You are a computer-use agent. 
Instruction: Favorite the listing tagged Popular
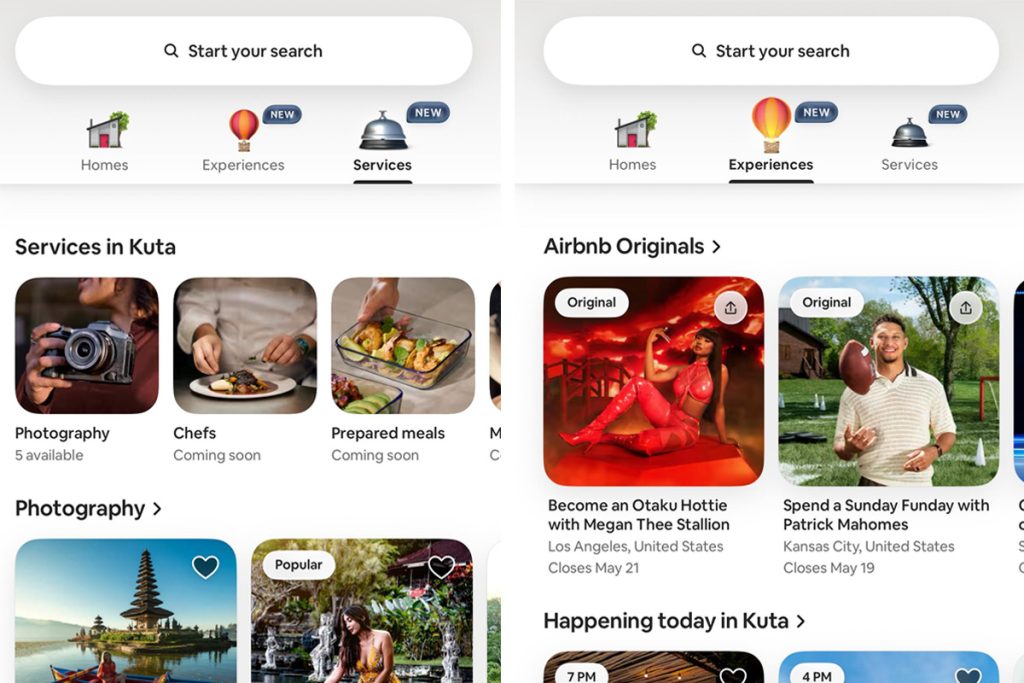coord(441,567)
